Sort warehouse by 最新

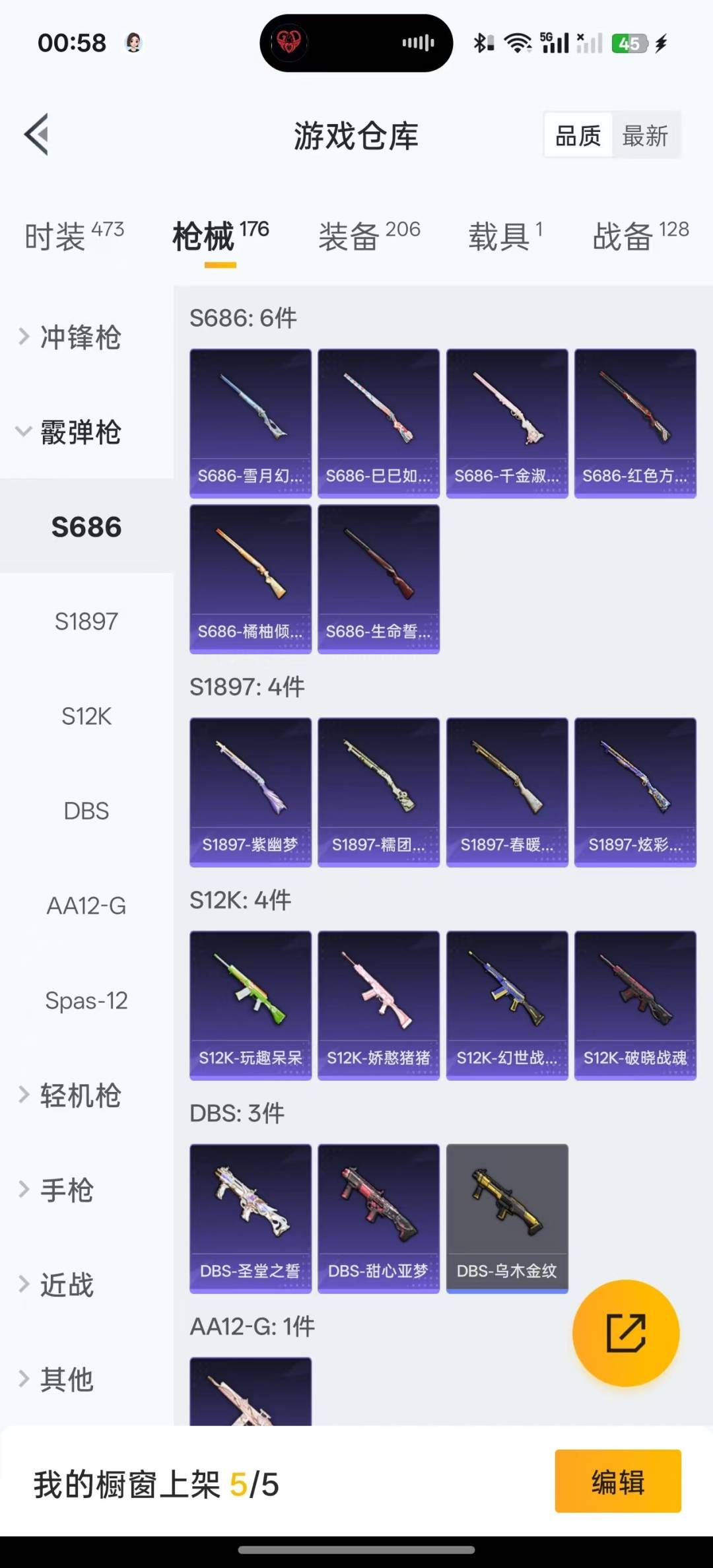[645, 136]
